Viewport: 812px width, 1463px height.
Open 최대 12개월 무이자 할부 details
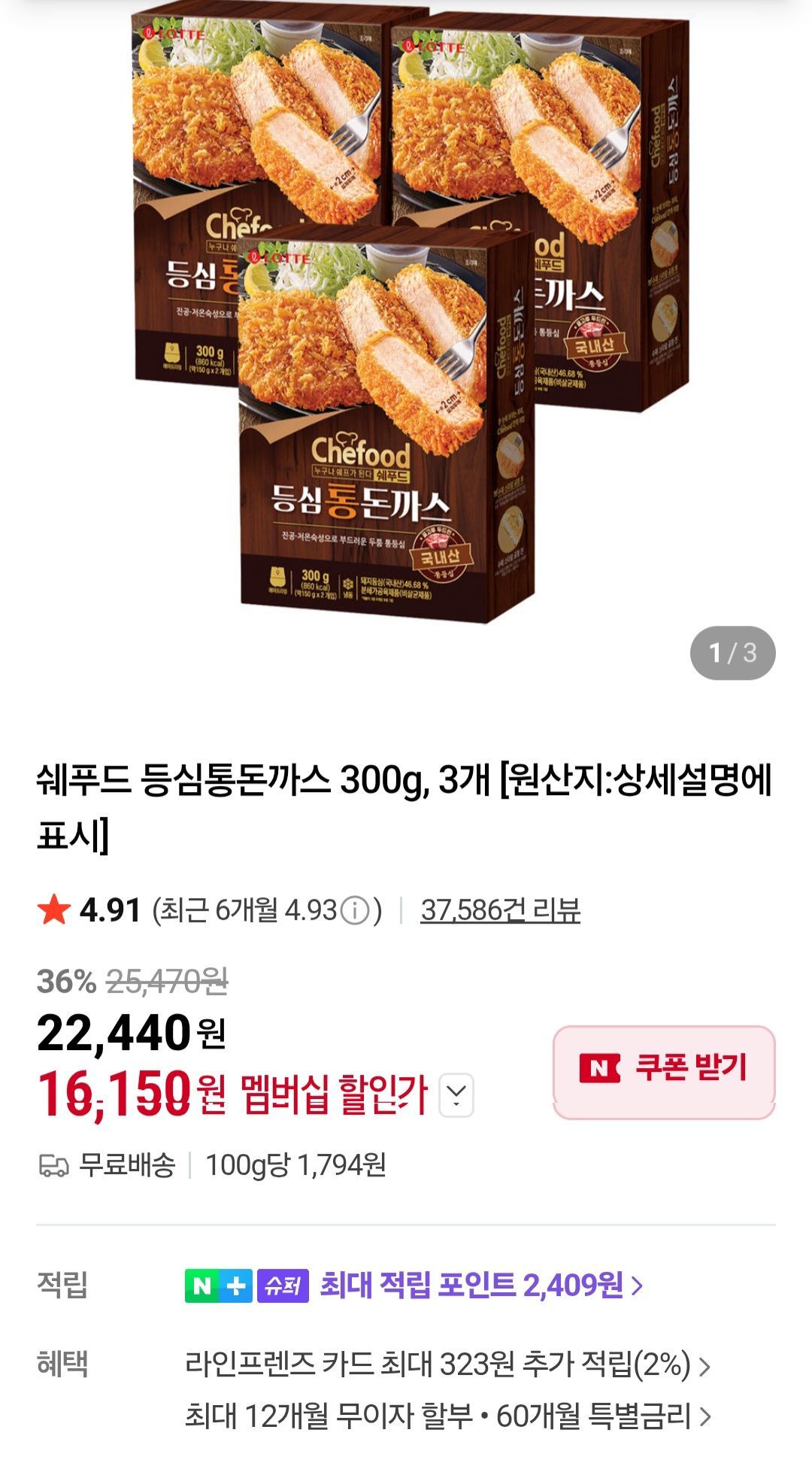click(447, 1416)
